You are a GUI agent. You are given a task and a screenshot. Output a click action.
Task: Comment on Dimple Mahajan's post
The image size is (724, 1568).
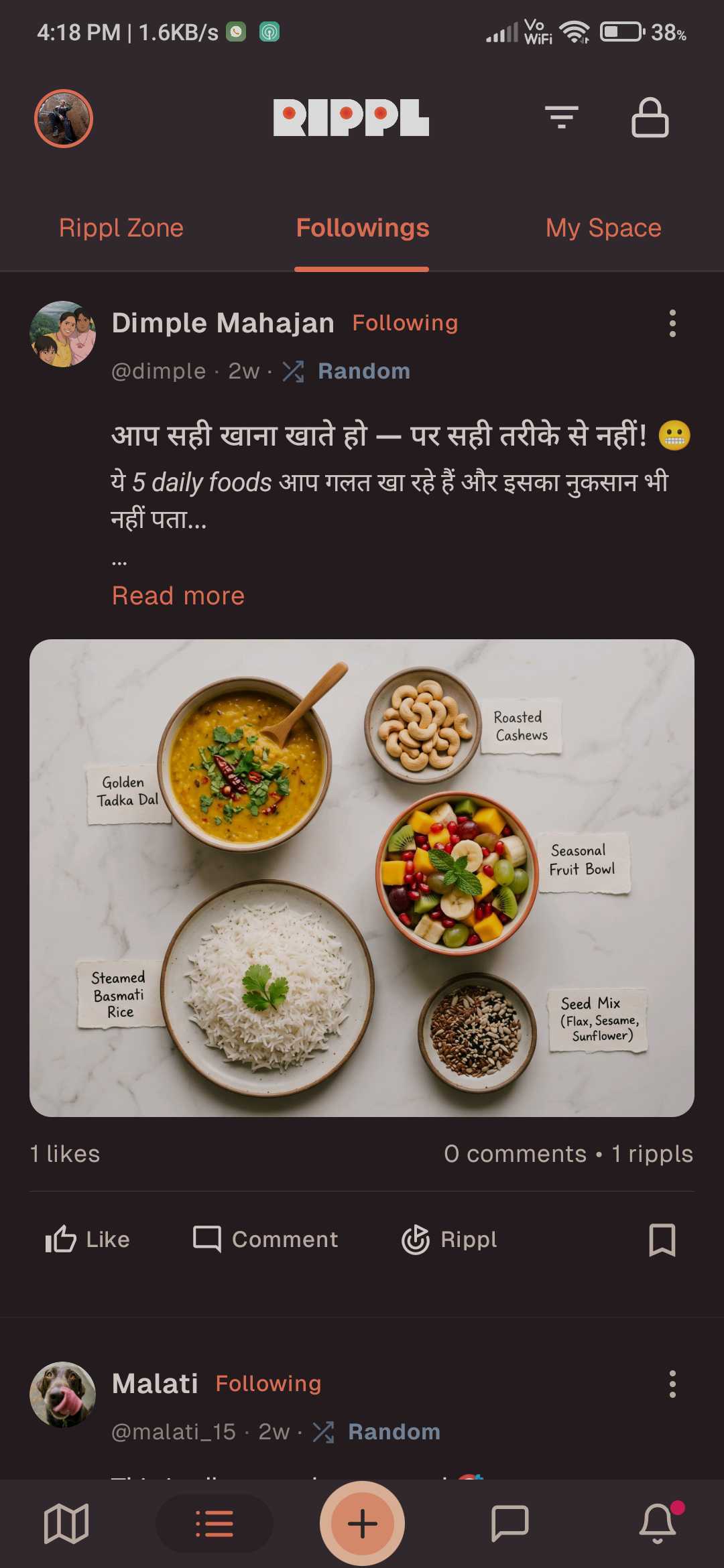tap(265, 1240)
